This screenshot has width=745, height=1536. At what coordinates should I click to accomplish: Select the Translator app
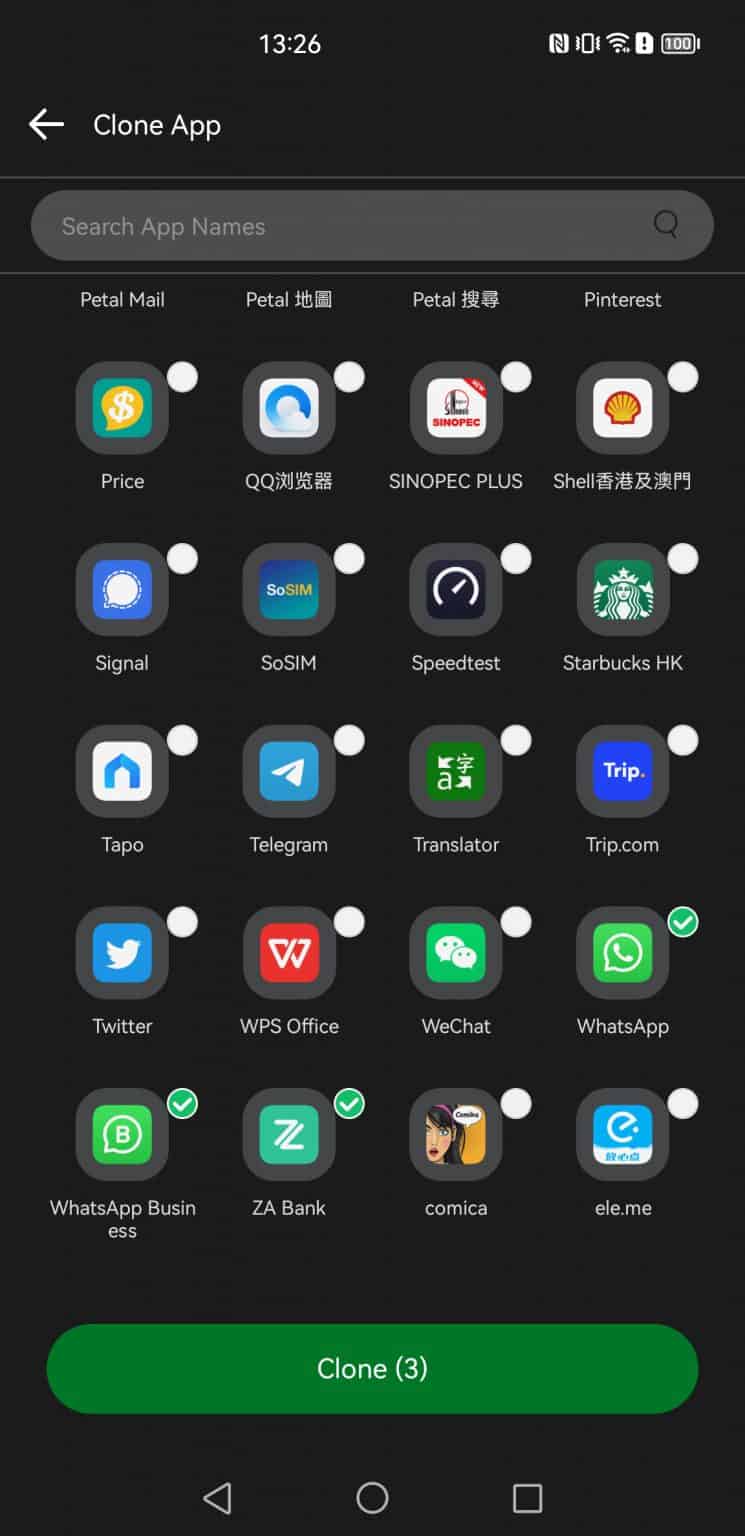tap(456, 772)
